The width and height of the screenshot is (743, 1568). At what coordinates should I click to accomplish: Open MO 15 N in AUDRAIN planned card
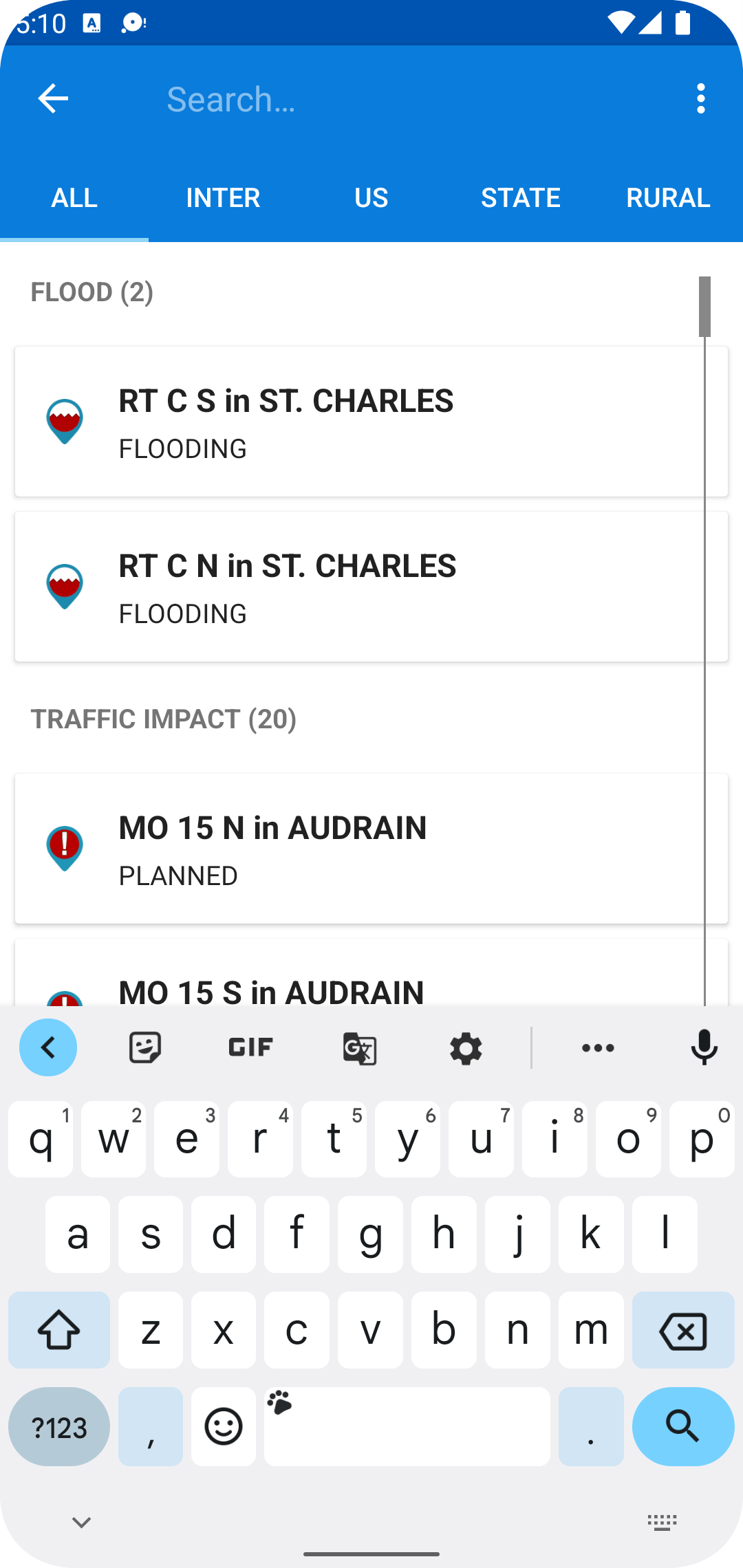coord(371,849)
